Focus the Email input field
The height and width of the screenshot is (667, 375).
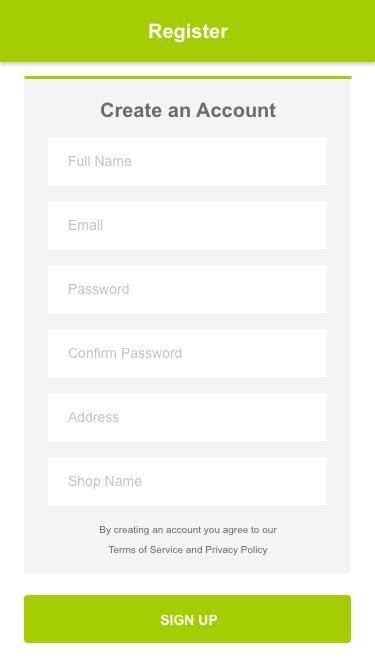[187, 225]
